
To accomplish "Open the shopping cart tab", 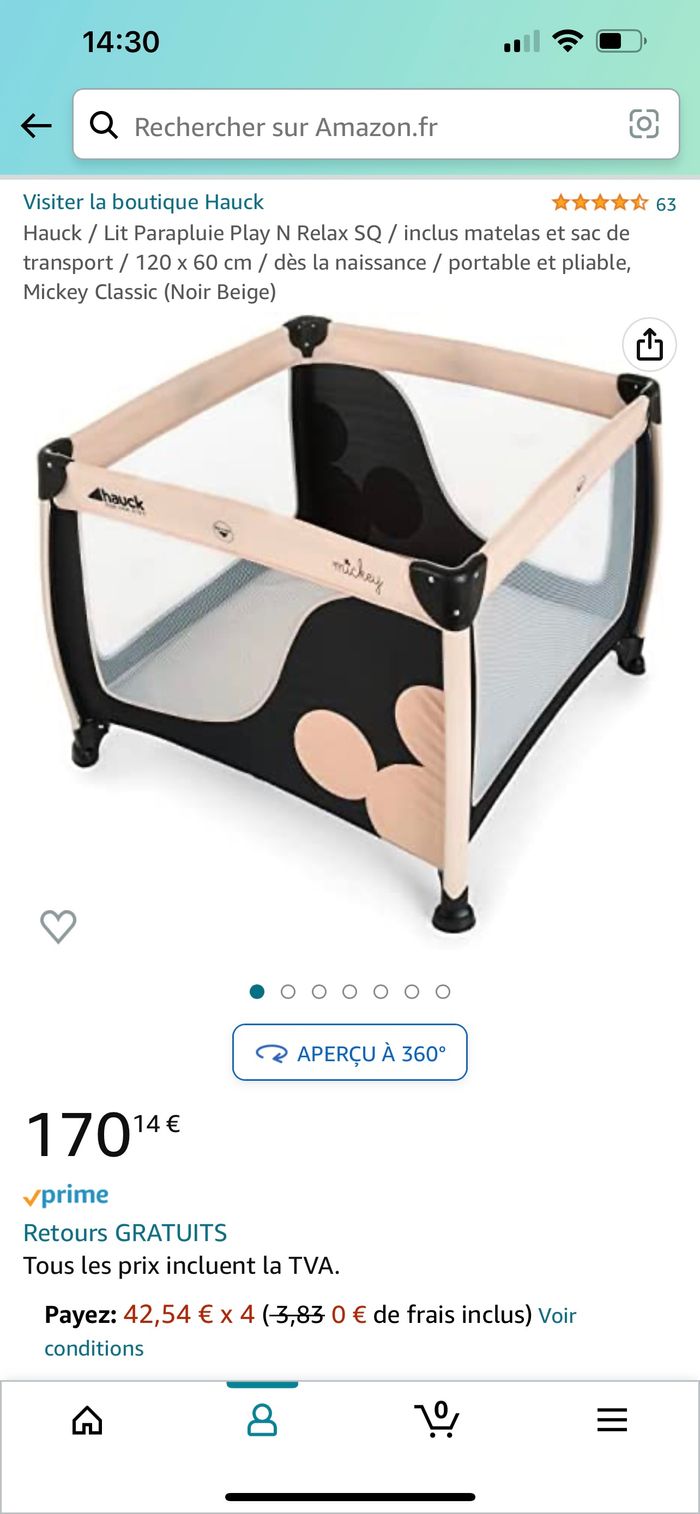I will (437, 1420).
